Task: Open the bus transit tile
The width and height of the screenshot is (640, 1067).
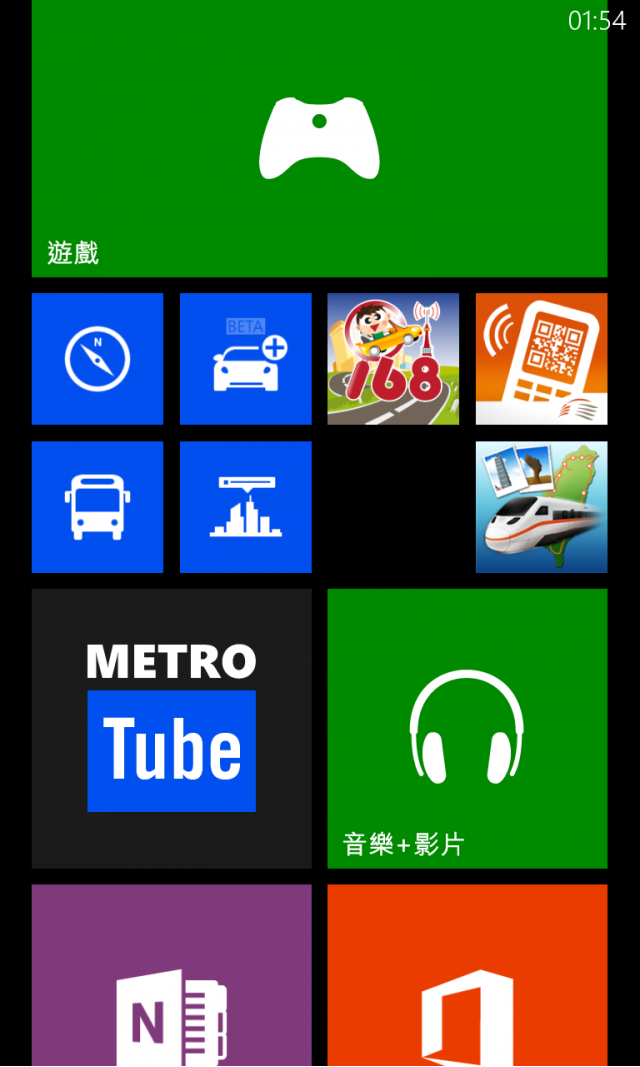Action: click(97, 507)
